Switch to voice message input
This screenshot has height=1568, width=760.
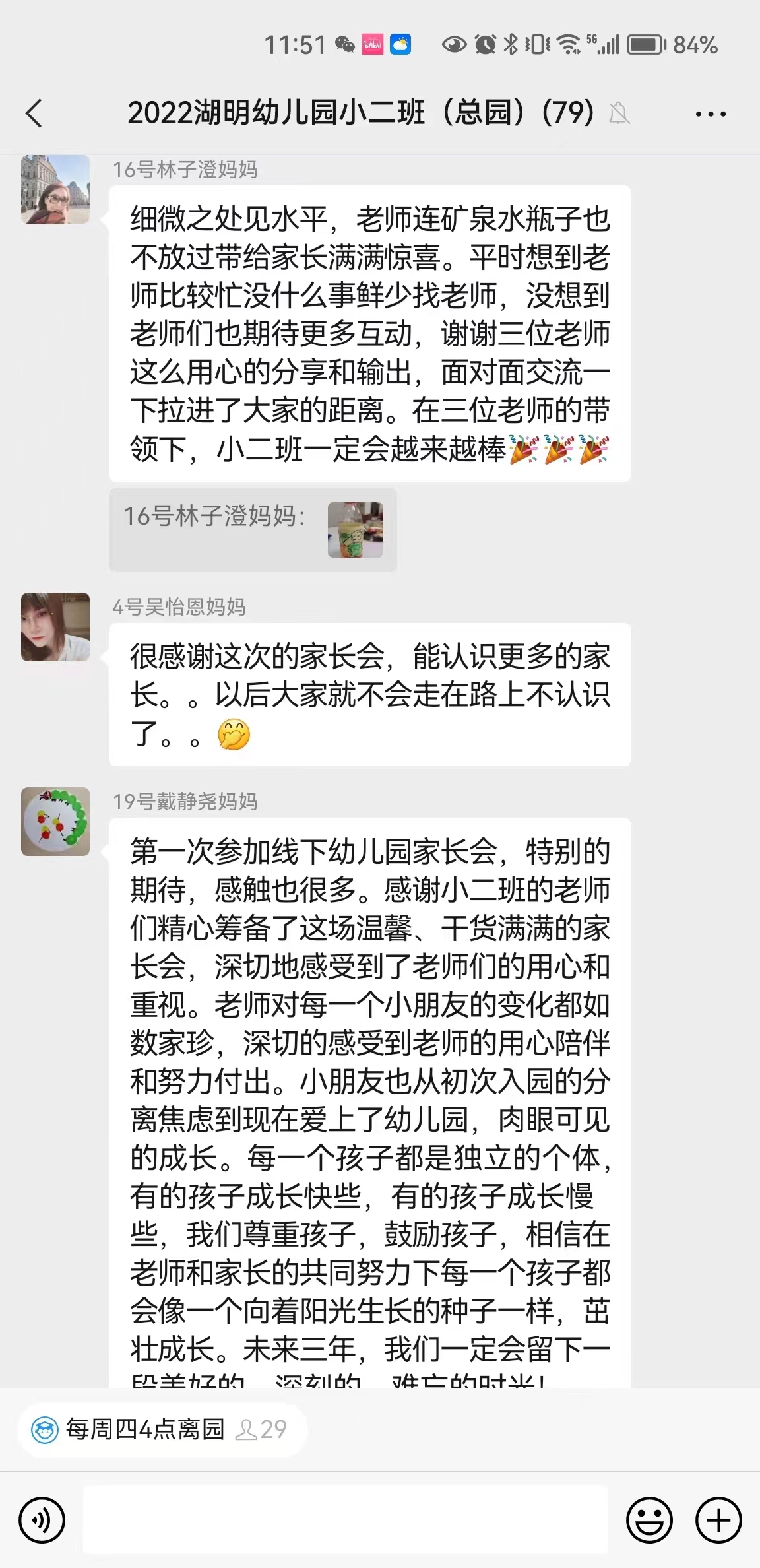[x=42, y=1520]
